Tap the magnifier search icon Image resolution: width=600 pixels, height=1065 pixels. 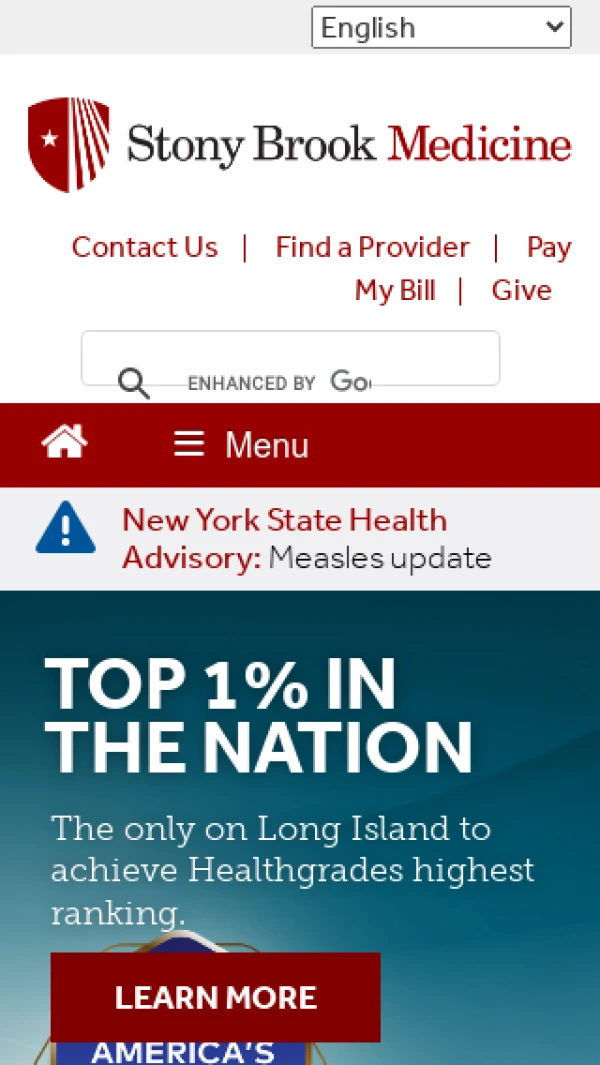pyautogui.click(x=133, y=382)
